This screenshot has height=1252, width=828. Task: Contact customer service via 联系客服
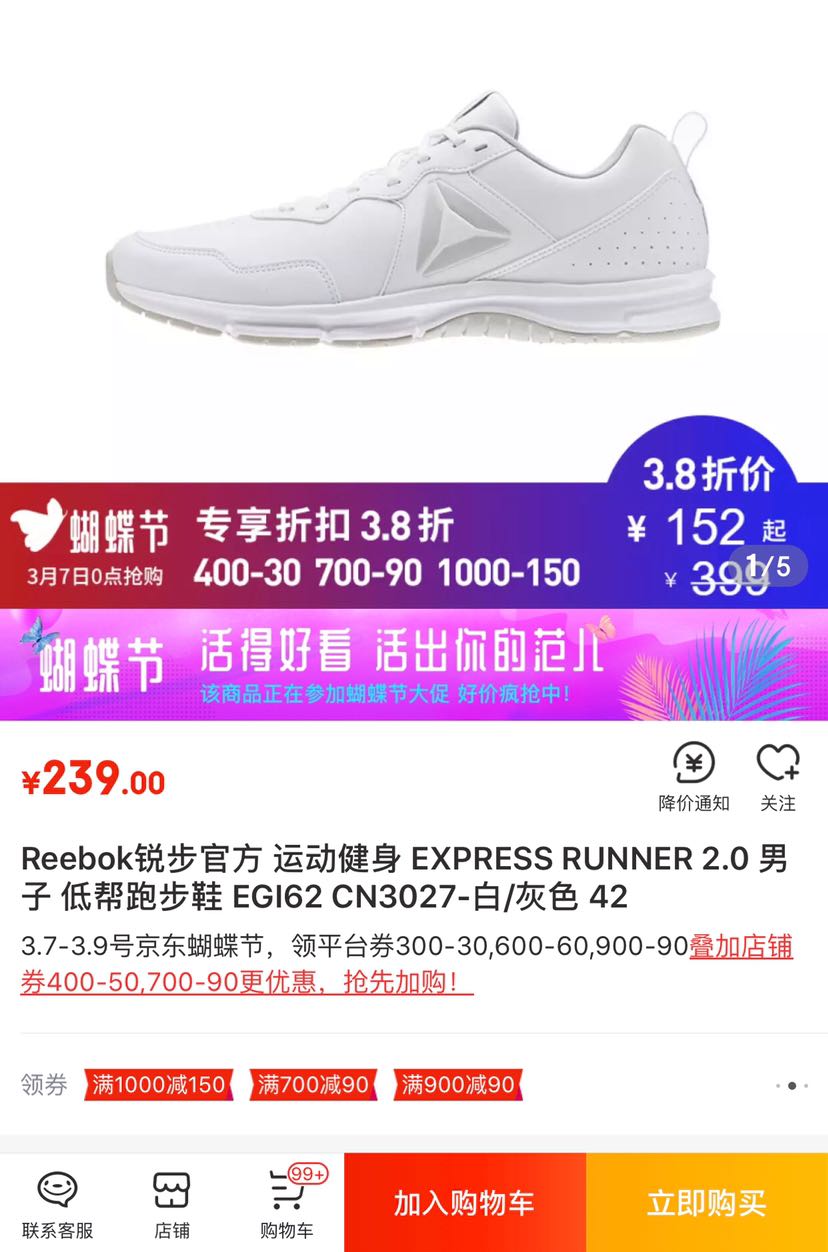[x=57, y=1203]
